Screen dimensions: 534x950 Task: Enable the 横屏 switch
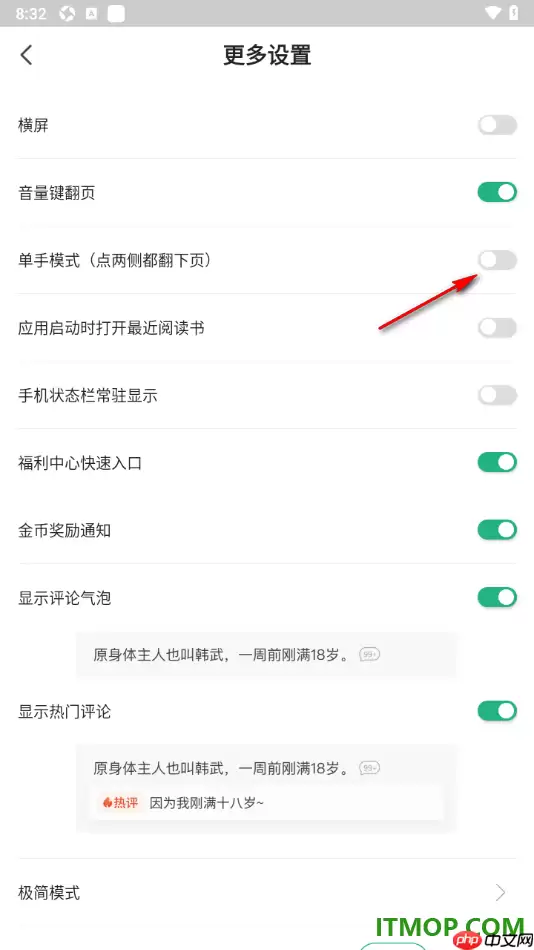point(497,125)
